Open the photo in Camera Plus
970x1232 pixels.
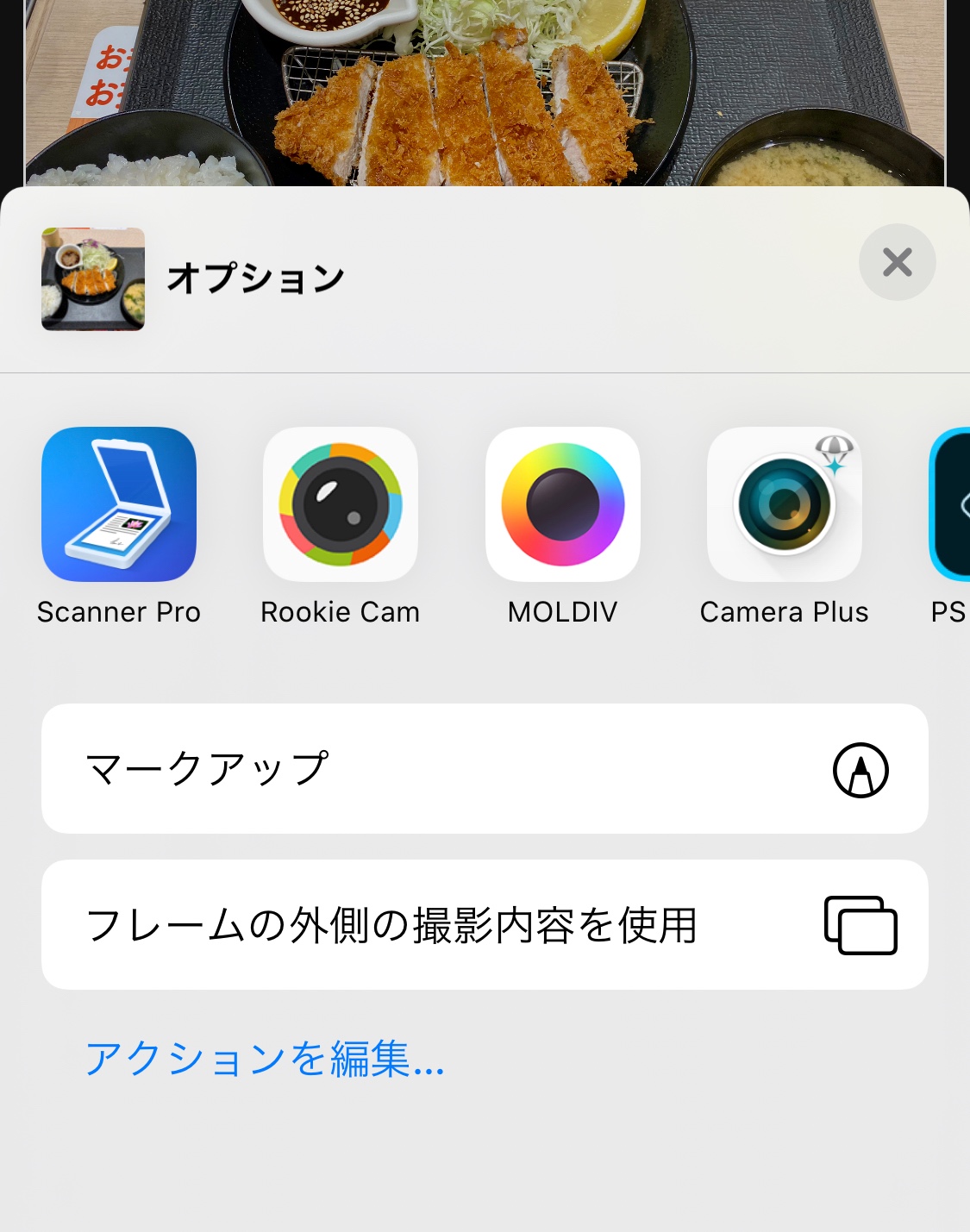tap(784, 504)
